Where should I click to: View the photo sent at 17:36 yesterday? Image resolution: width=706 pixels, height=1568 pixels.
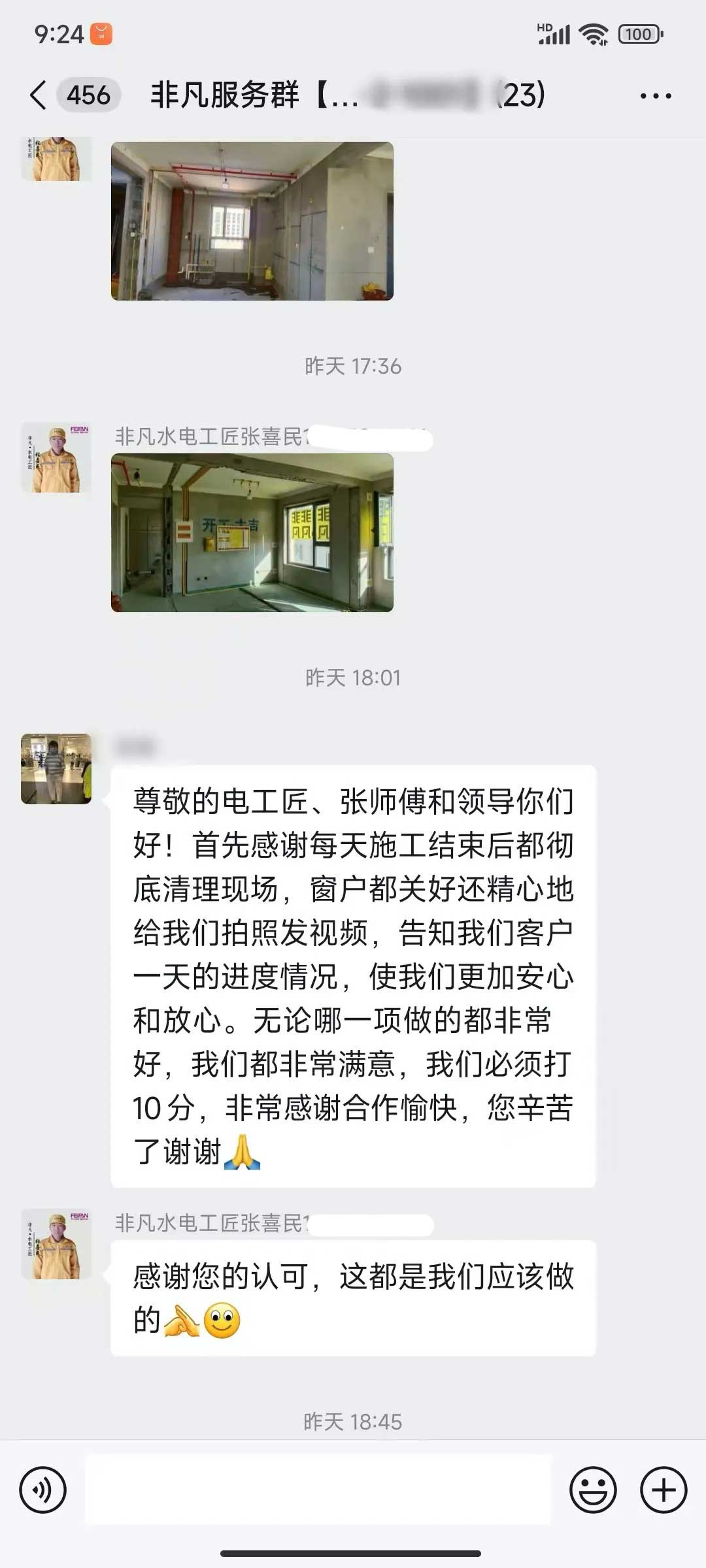point(252,532)
